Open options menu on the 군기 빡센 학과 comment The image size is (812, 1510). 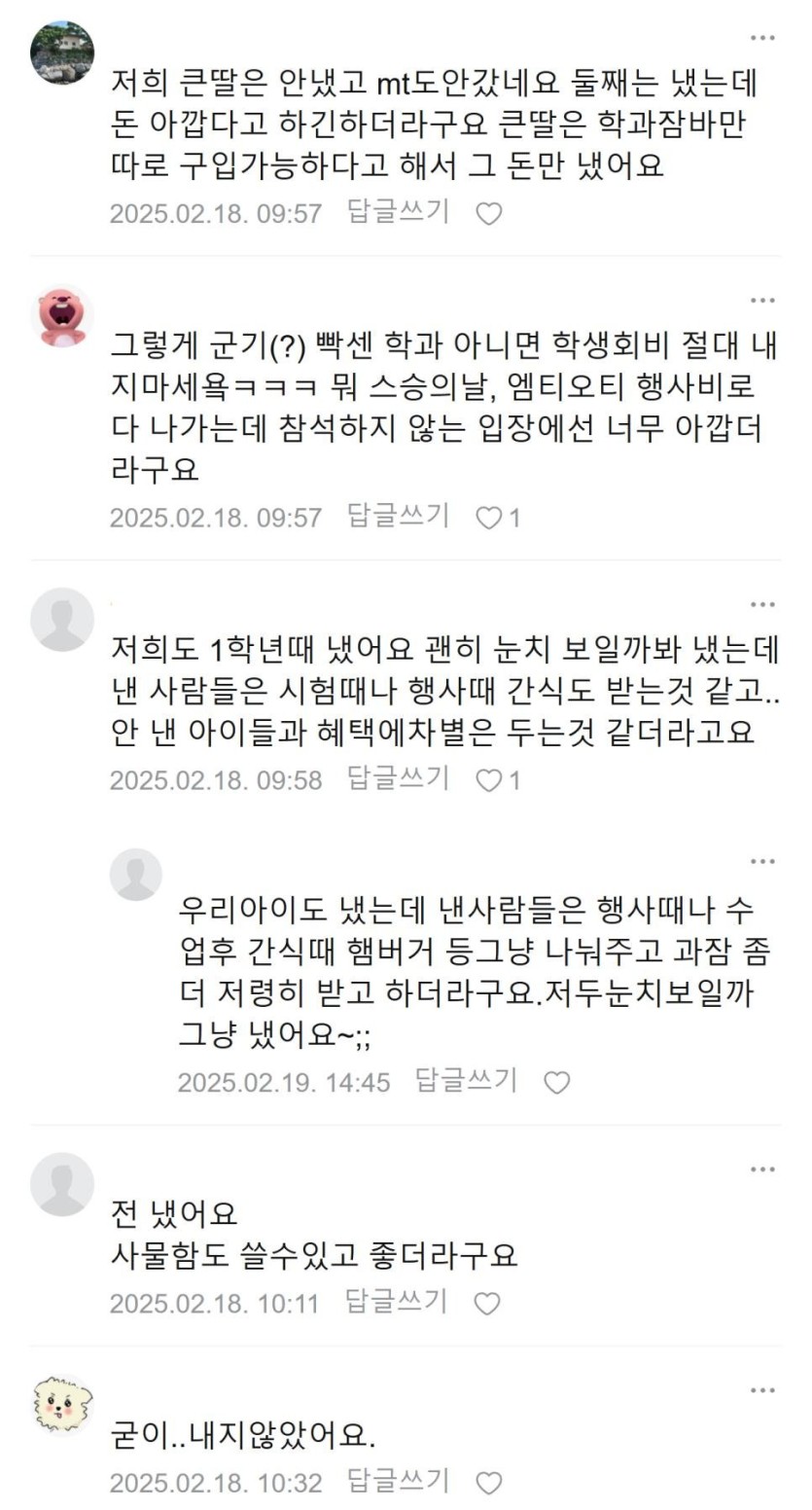762,301
